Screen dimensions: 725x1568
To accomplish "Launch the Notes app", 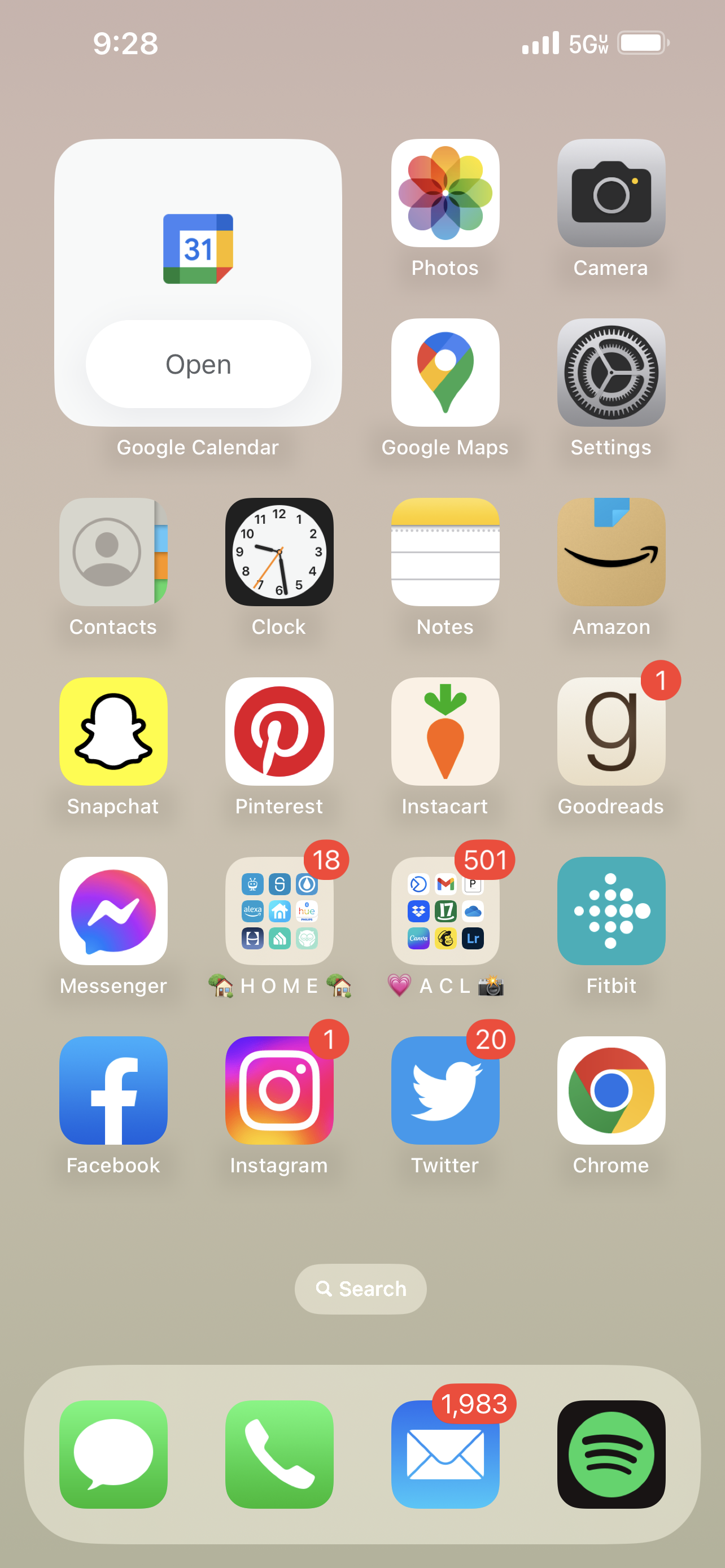I will click(x=445, y=552).
